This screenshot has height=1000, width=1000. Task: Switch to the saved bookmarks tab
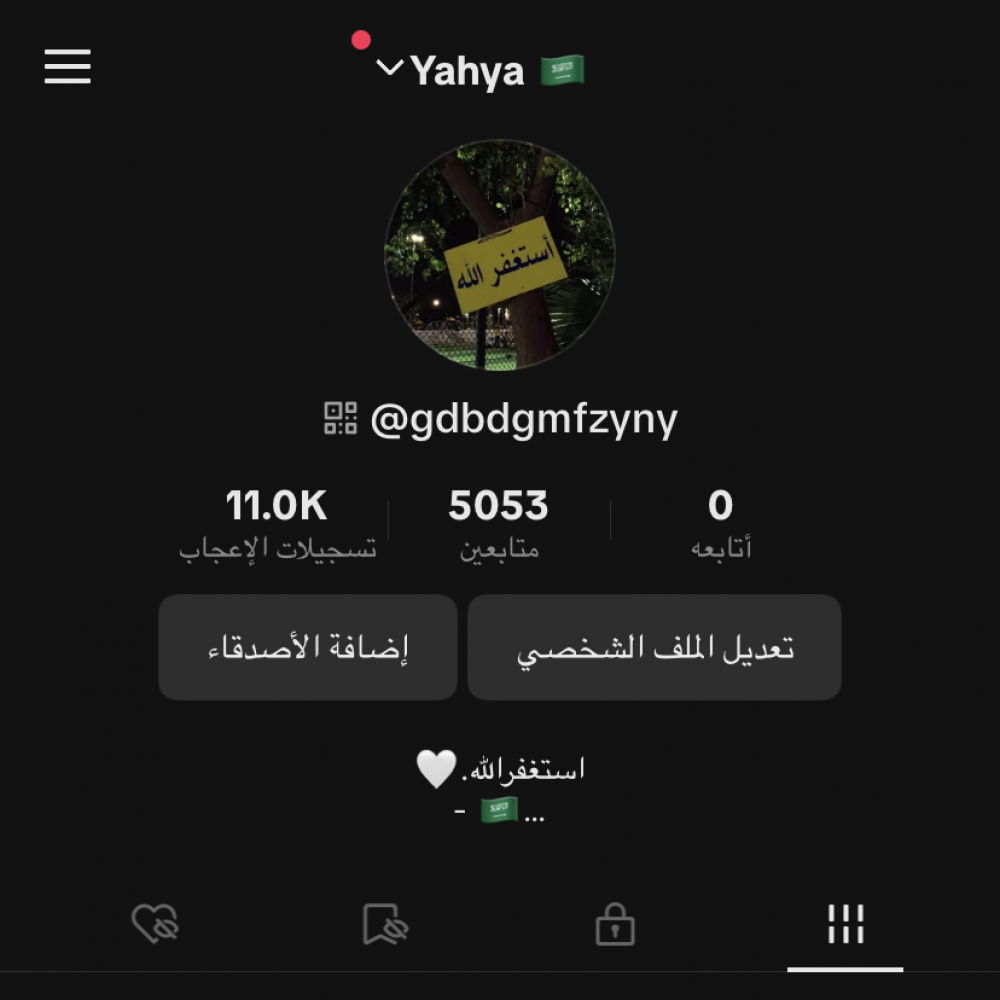[x=385, y=925]
